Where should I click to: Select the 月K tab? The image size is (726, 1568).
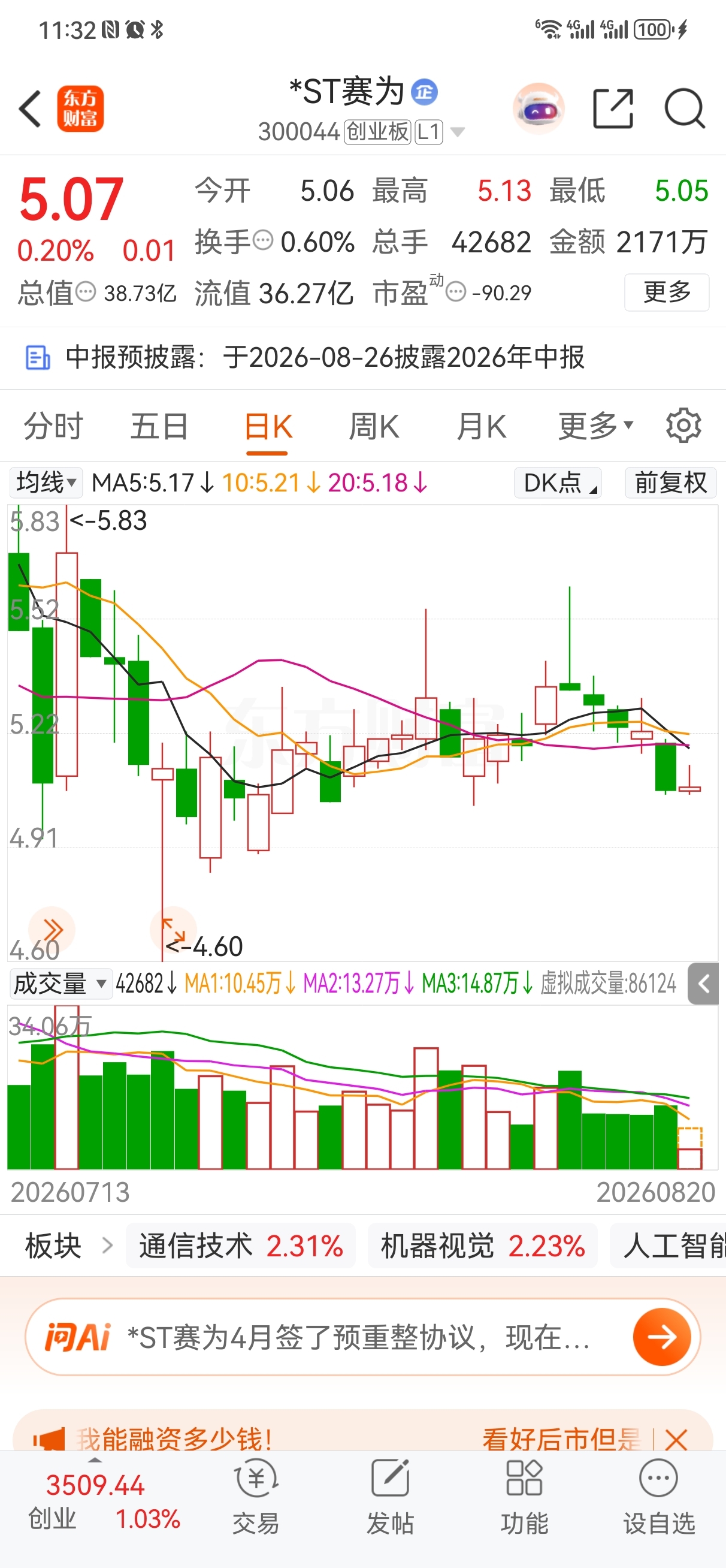481,426
